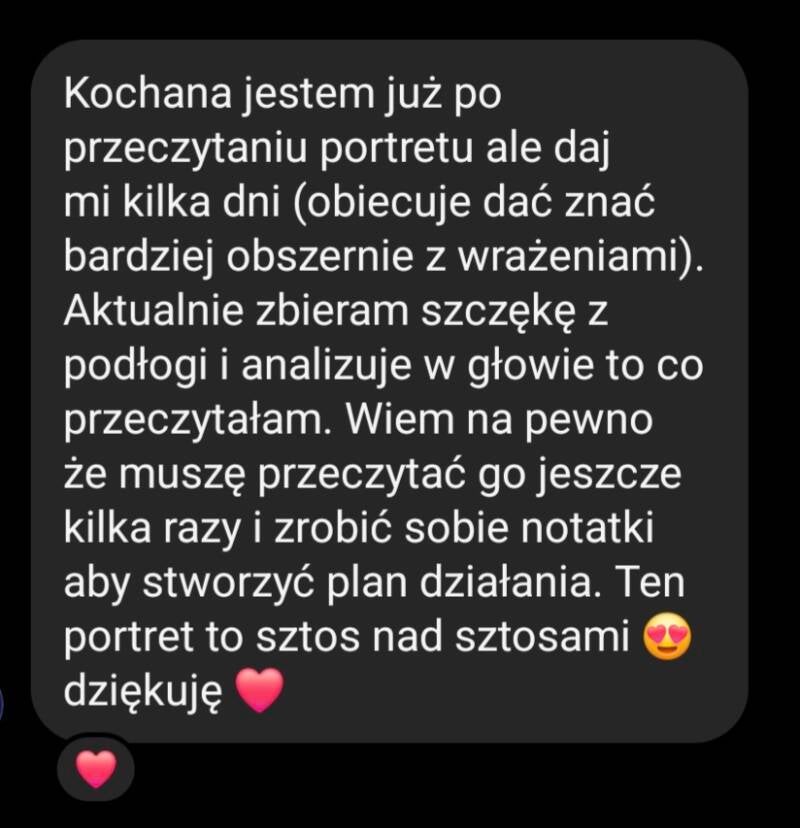The height and width of the screenshot is (828, 800).
Task: Open the heart reaction under the message
Action: tap(97, 769)
